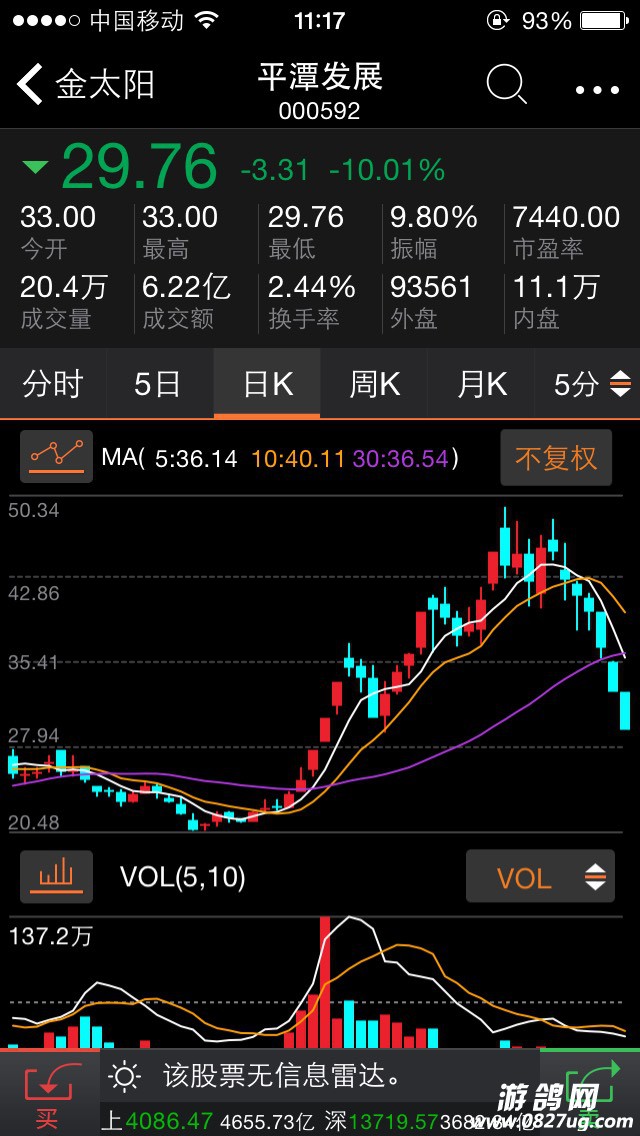640x1136 pixels.
Task: Expand the 5分 period picker
Action: [x=592, y=384]
